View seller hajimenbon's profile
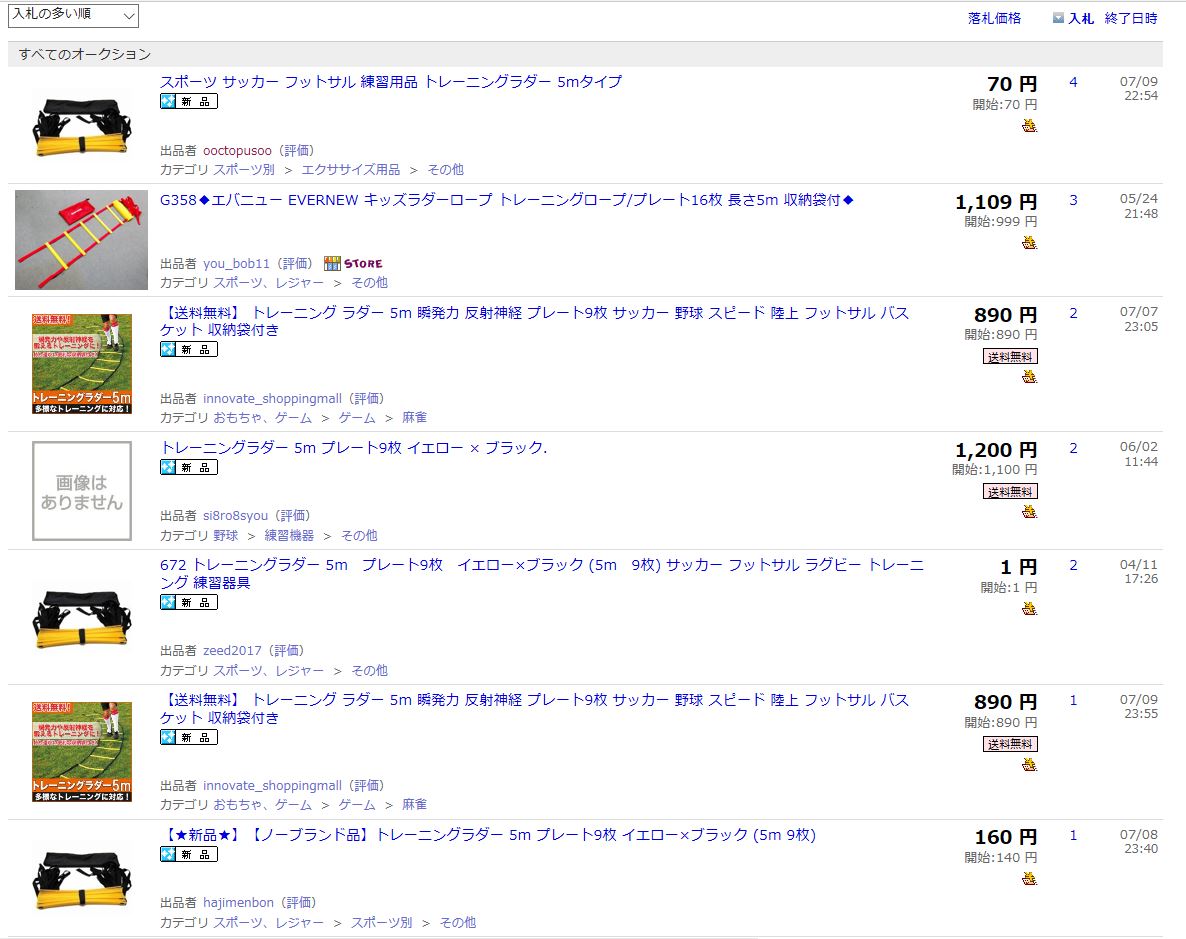 [238, 903]
